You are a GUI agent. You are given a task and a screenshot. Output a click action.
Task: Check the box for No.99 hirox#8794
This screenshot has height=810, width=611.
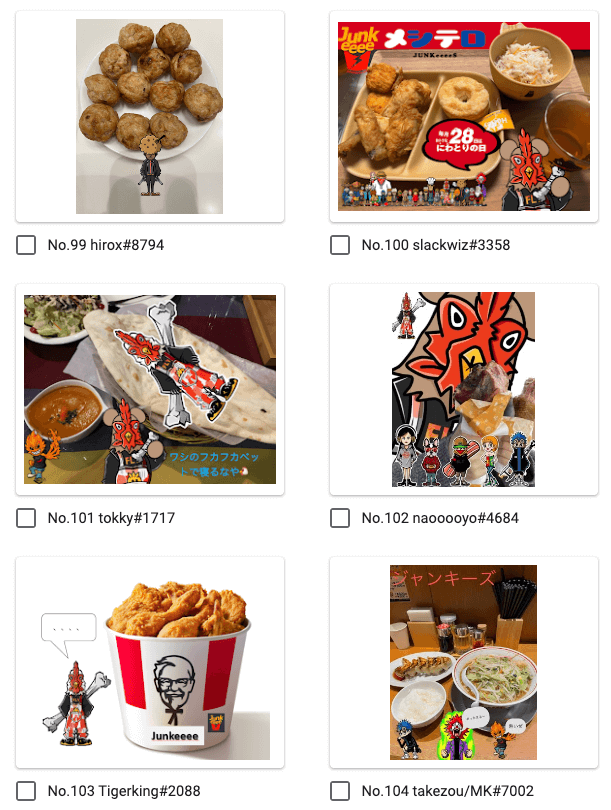point(27,245)
